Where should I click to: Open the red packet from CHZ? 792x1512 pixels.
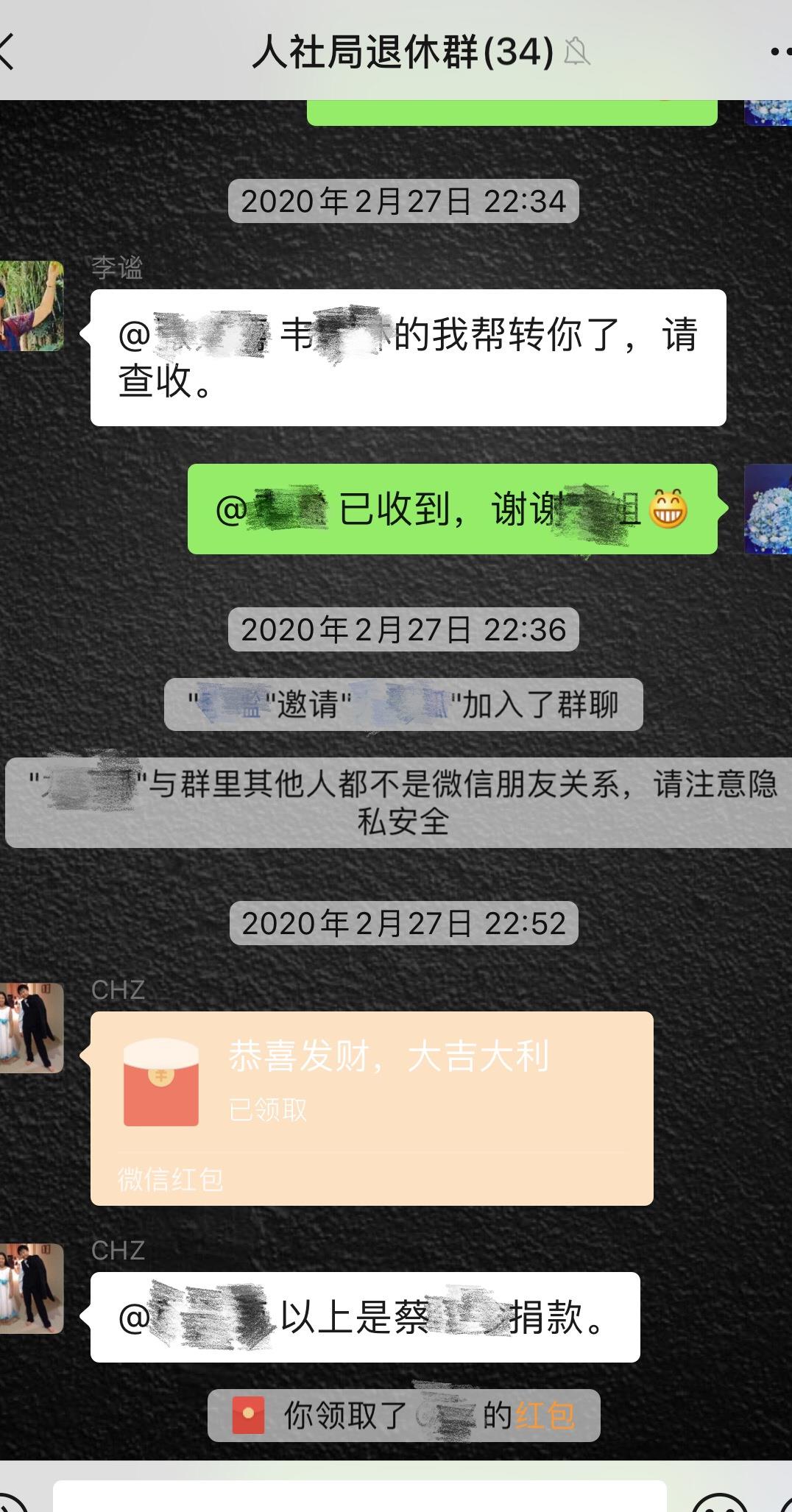click(371, 1108)
